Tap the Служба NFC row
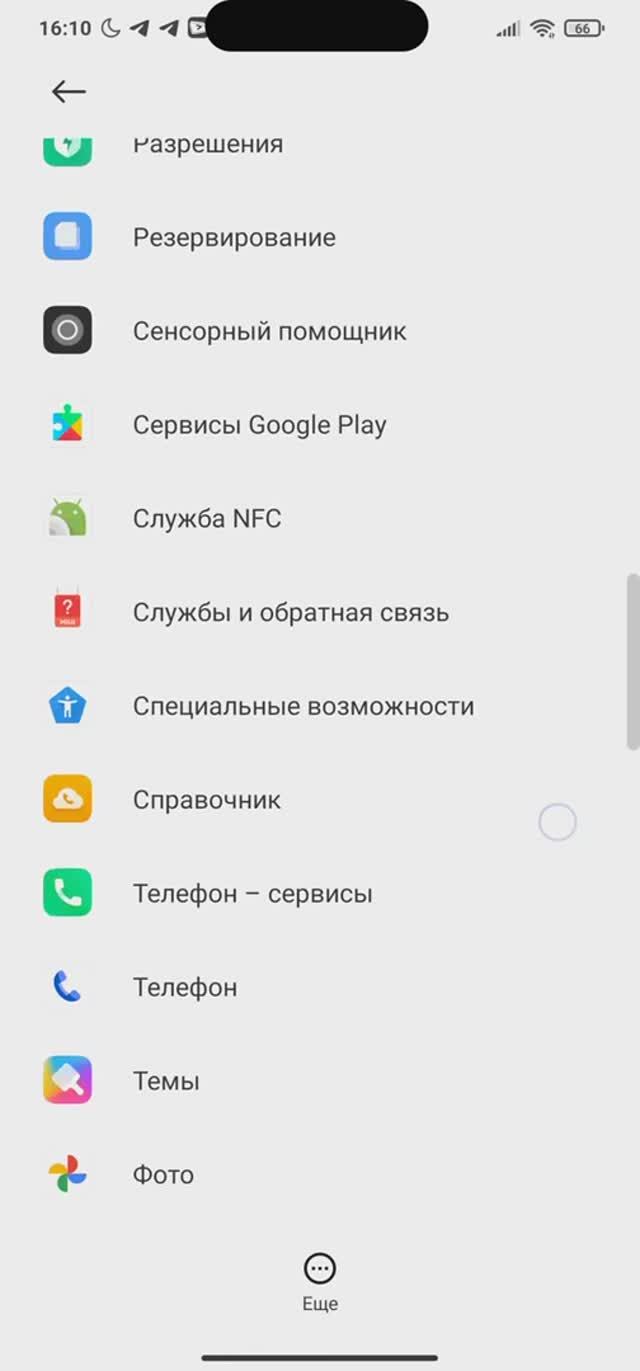The height and width of the screenshot is (1371, 640). (207, 519)
